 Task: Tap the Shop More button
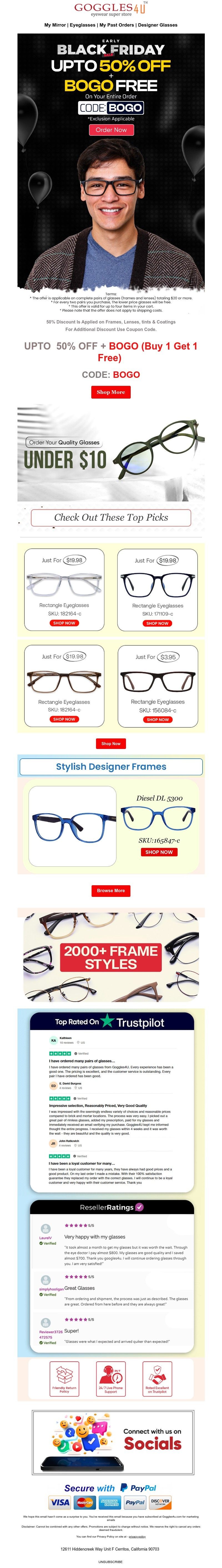point(110,392)
